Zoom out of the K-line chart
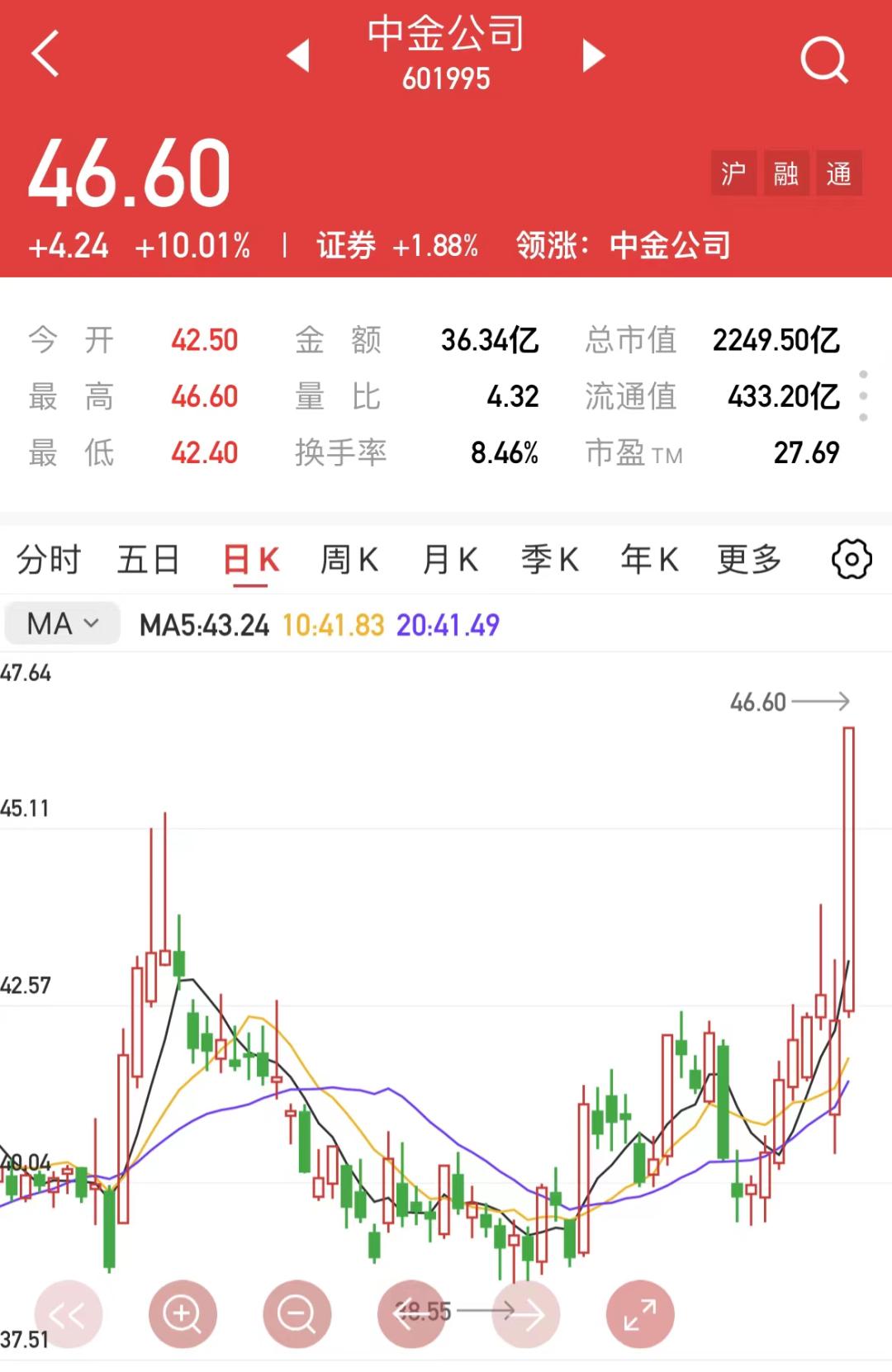Viewport: 892px width, 1372px height. pyautogui.click(x=297, y=1313)
